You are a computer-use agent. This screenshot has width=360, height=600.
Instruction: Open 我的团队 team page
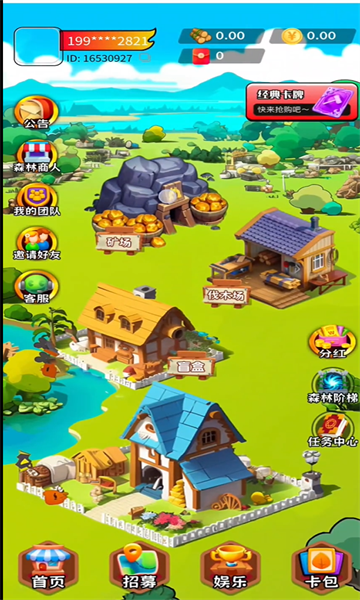tap(37, 200)
